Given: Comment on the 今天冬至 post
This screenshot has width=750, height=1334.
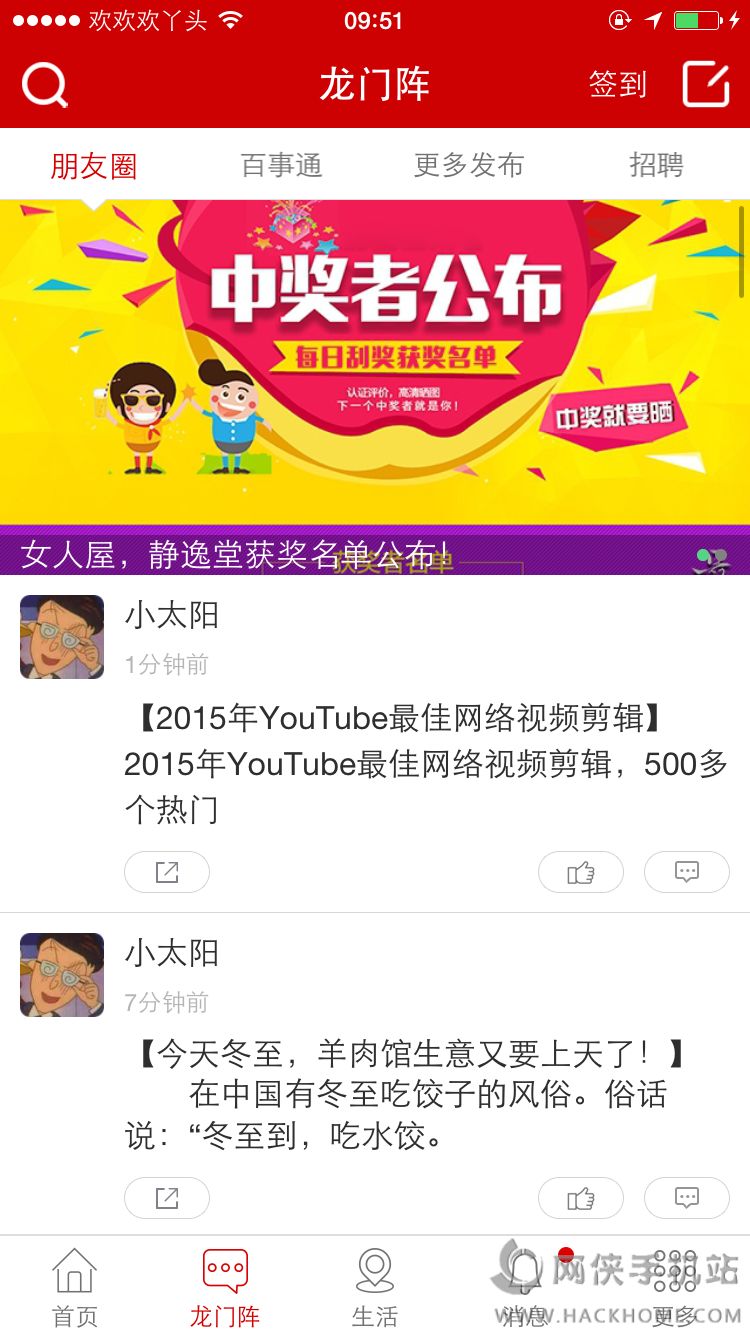Looking at the screenshot, I should pyautogui.click(x=687, y=1198).
